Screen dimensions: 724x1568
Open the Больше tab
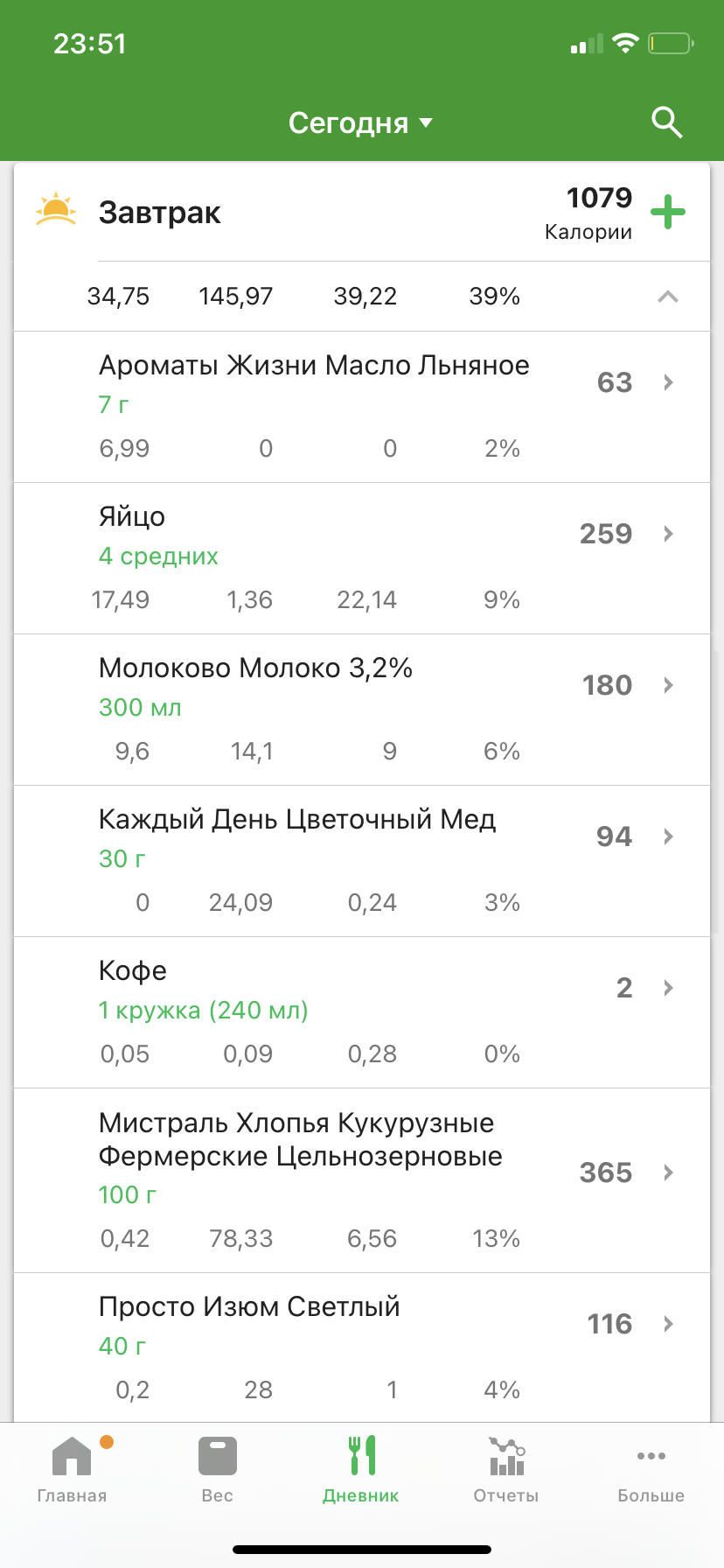(x=651, y=1470)
